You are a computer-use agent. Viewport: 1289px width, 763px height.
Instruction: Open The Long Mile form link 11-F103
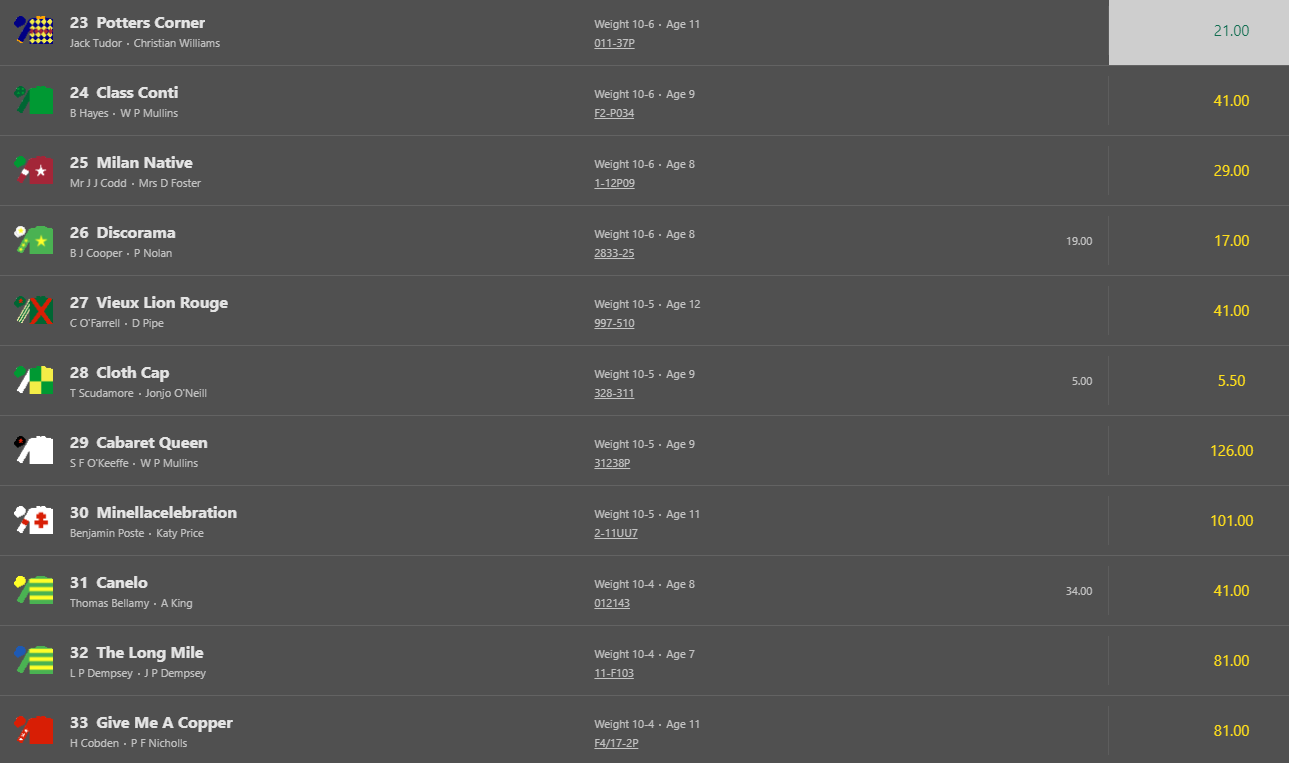point(614,674)
